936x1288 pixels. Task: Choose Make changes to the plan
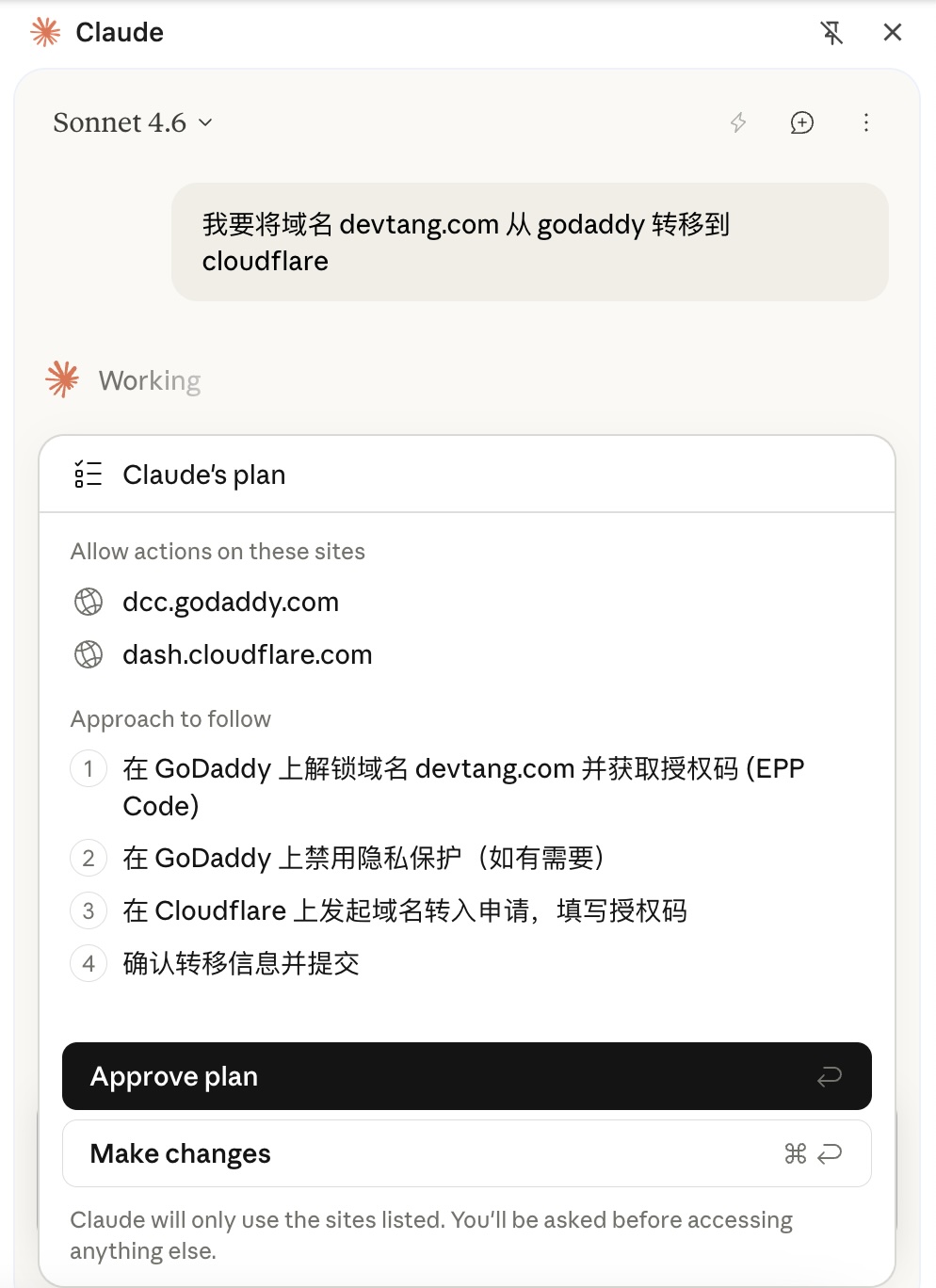(x=466, y=1153)
